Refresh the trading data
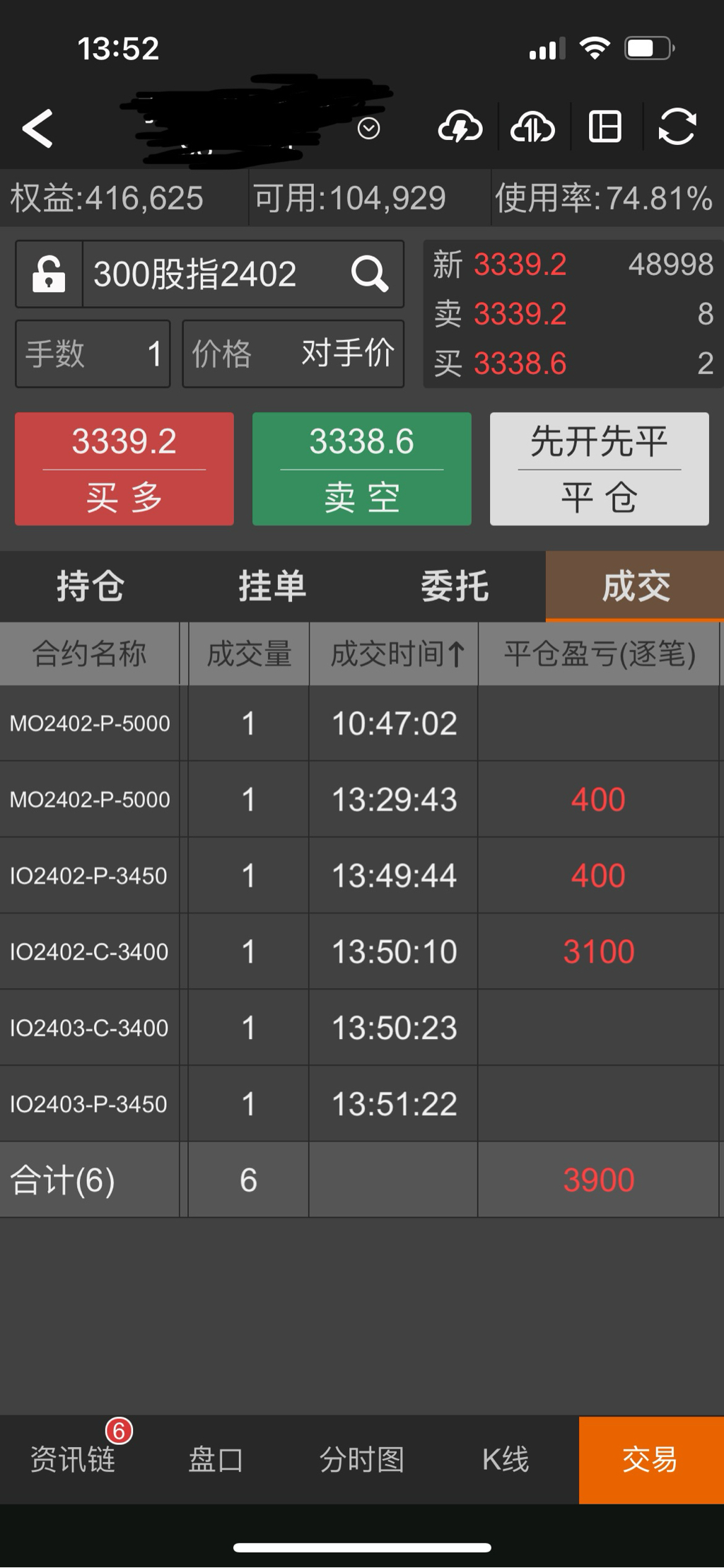724x1568 pixels. pos(677,128)
